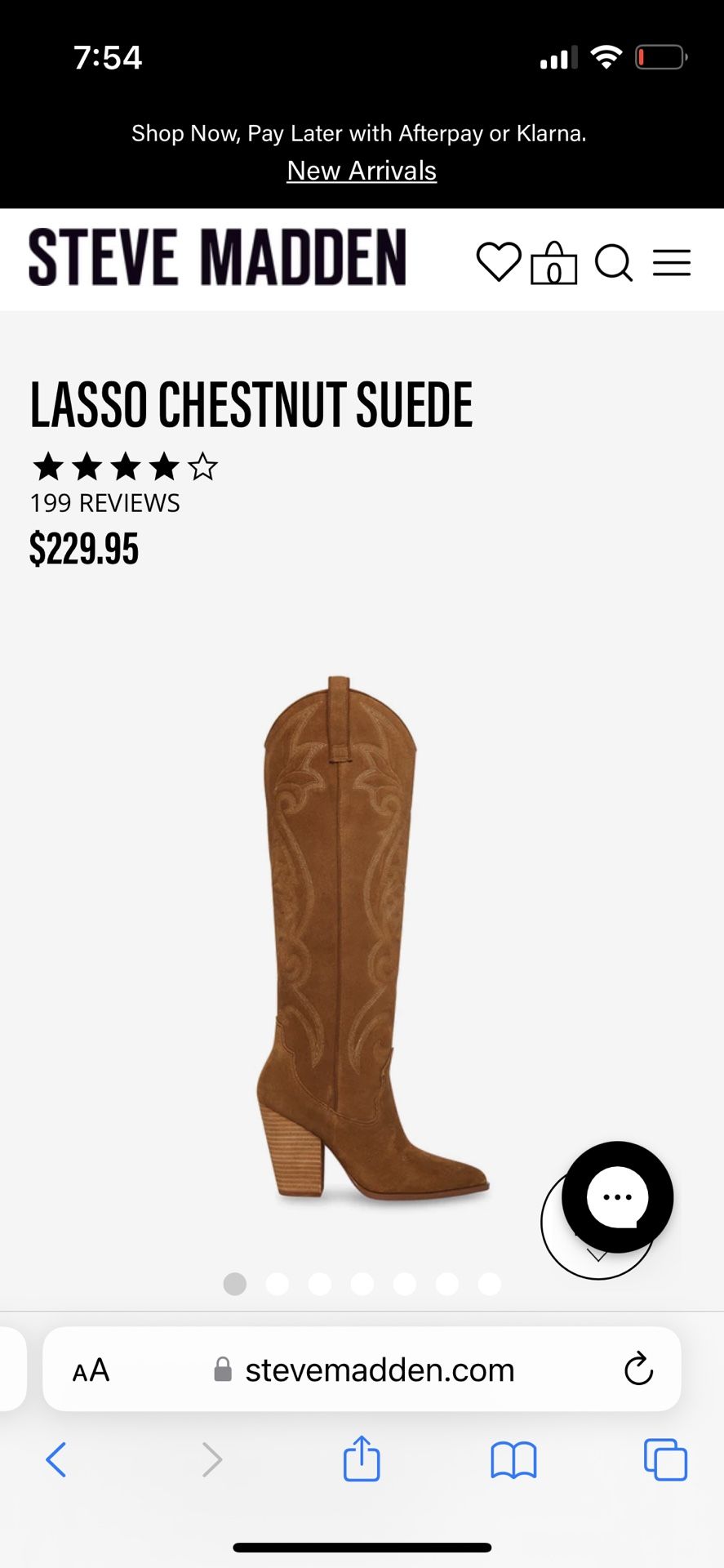Select the last carousel dot

[x=490, y=1284]
